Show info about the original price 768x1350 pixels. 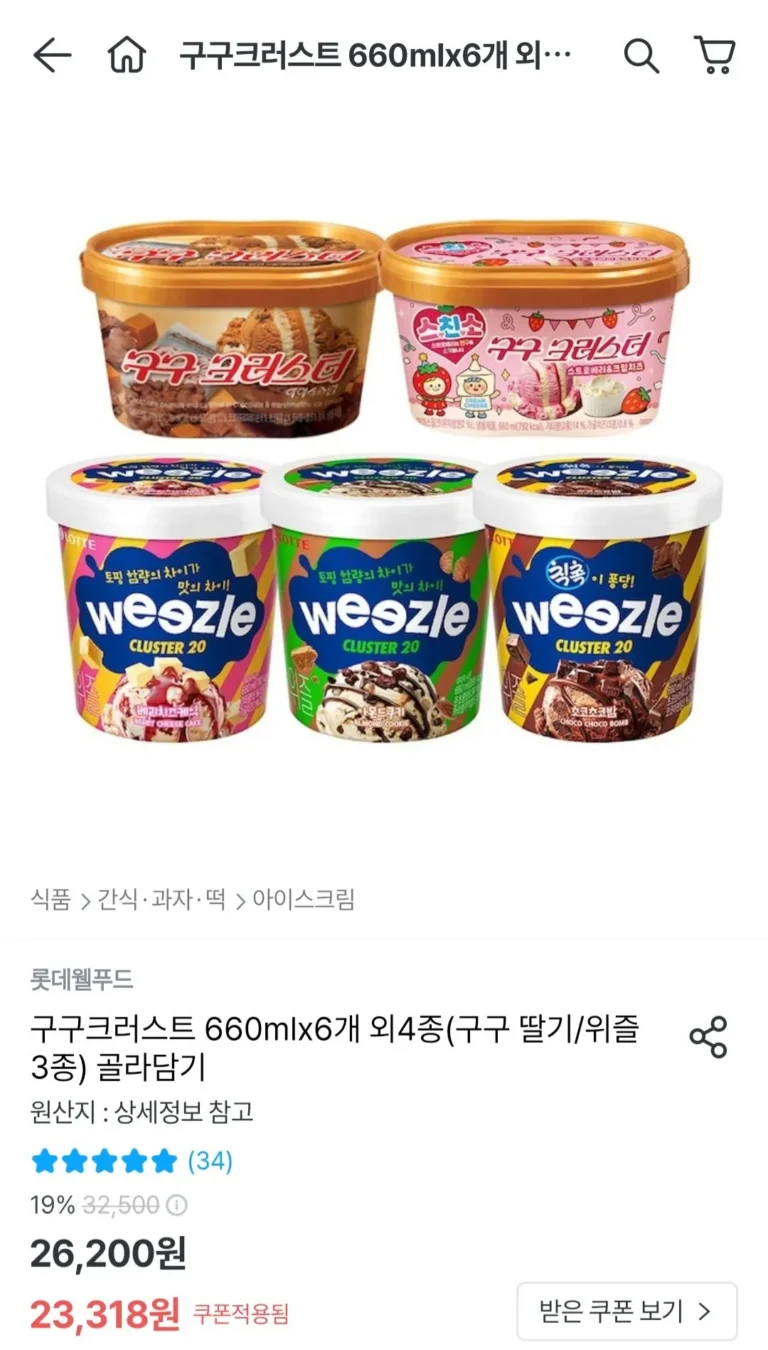point(177,1206)
